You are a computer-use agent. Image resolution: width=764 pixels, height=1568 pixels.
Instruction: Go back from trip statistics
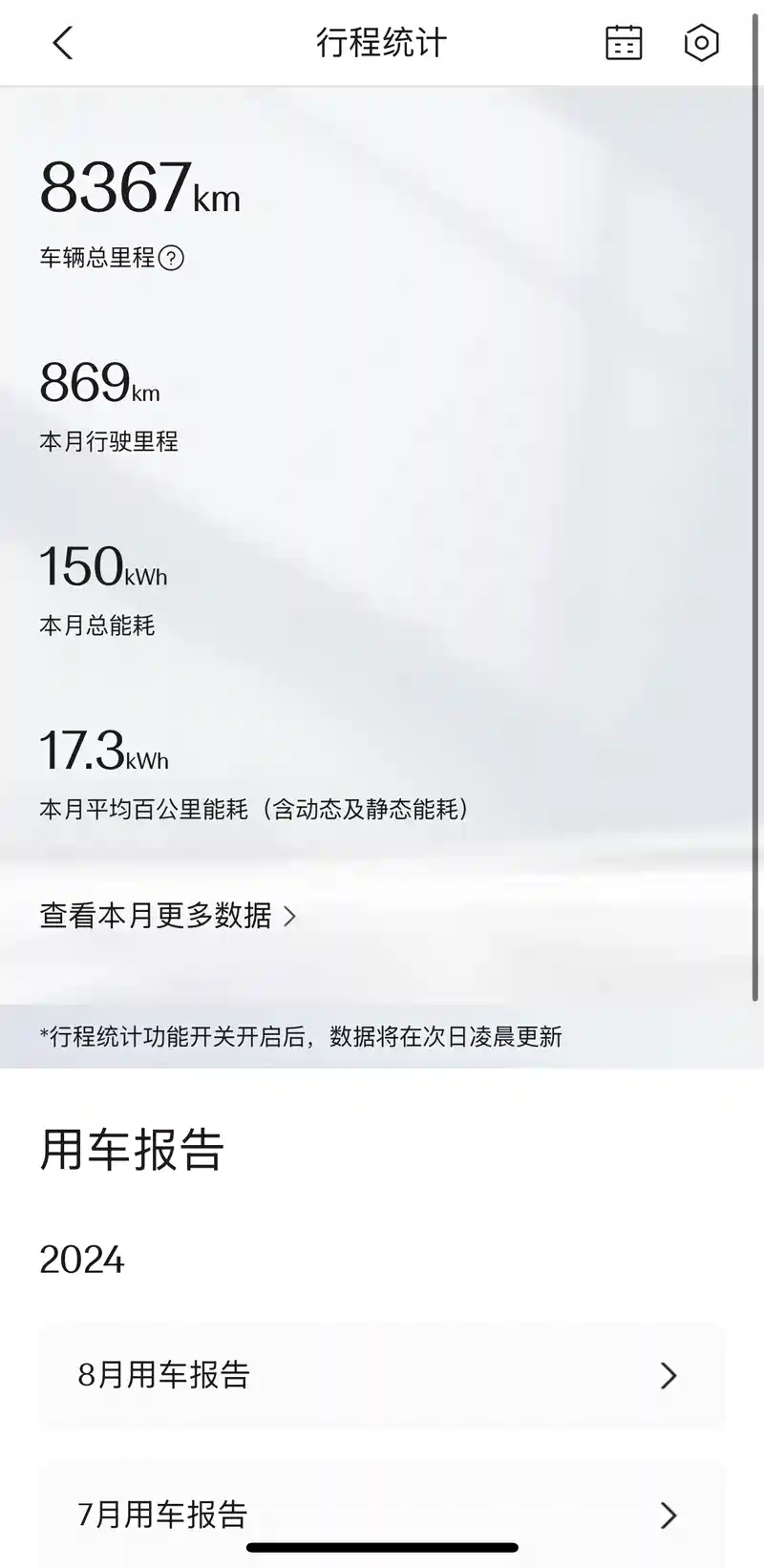click(x=63, y=43)
